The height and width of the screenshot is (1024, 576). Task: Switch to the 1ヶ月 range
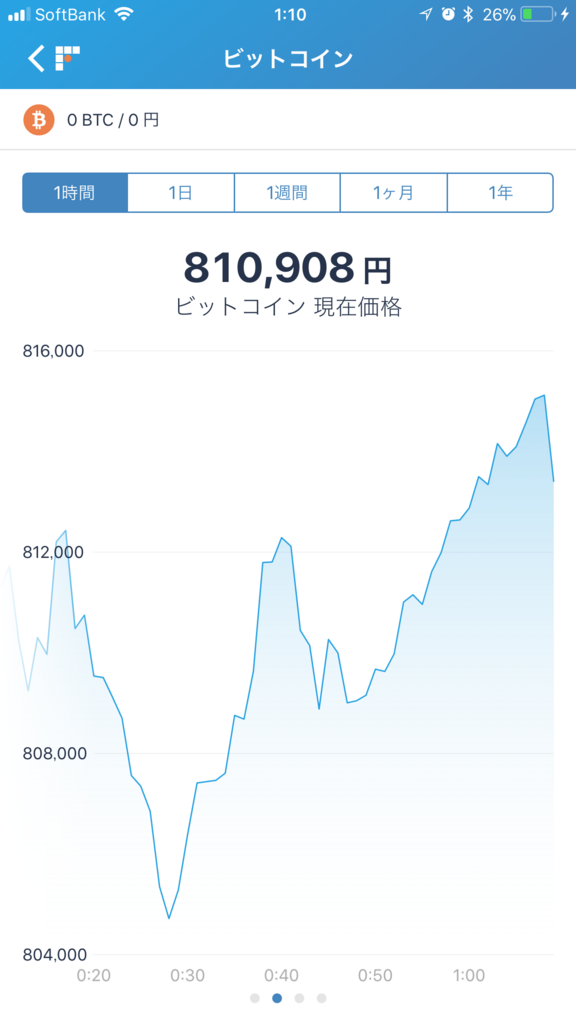pyautogui.click(x=394, y=193)
